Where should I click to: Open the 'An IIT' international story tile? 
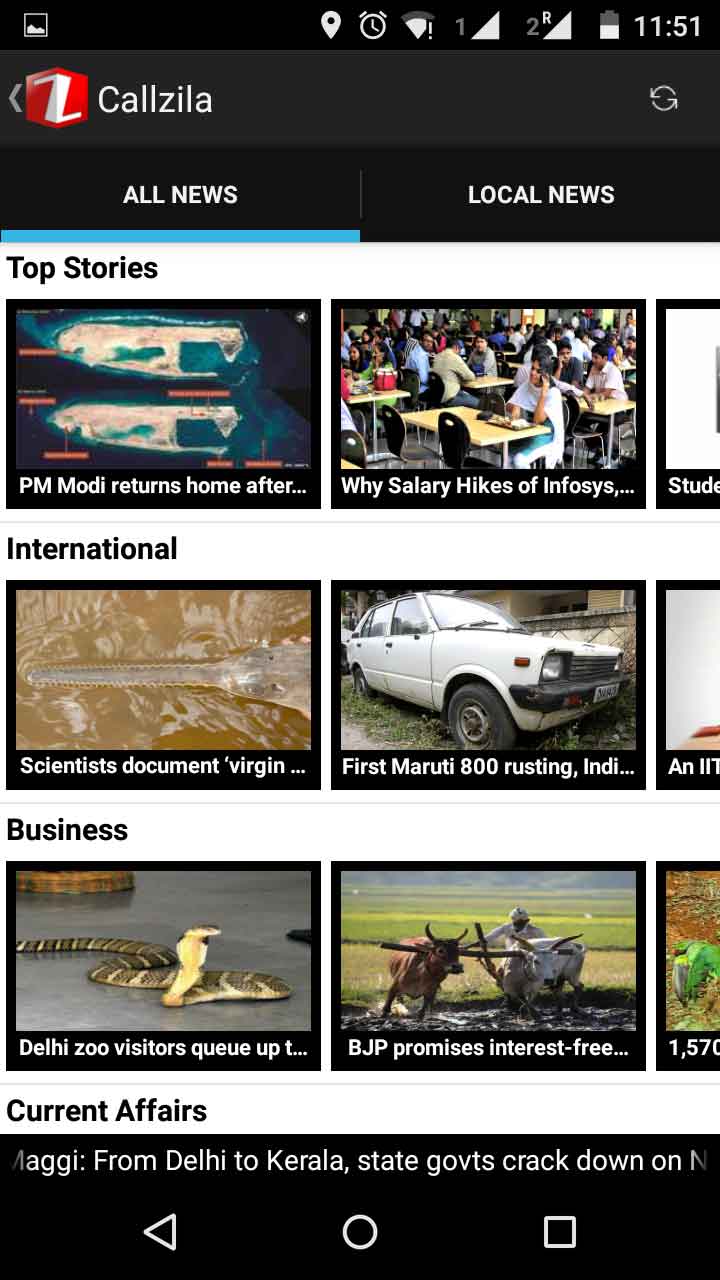click(692, 684)
